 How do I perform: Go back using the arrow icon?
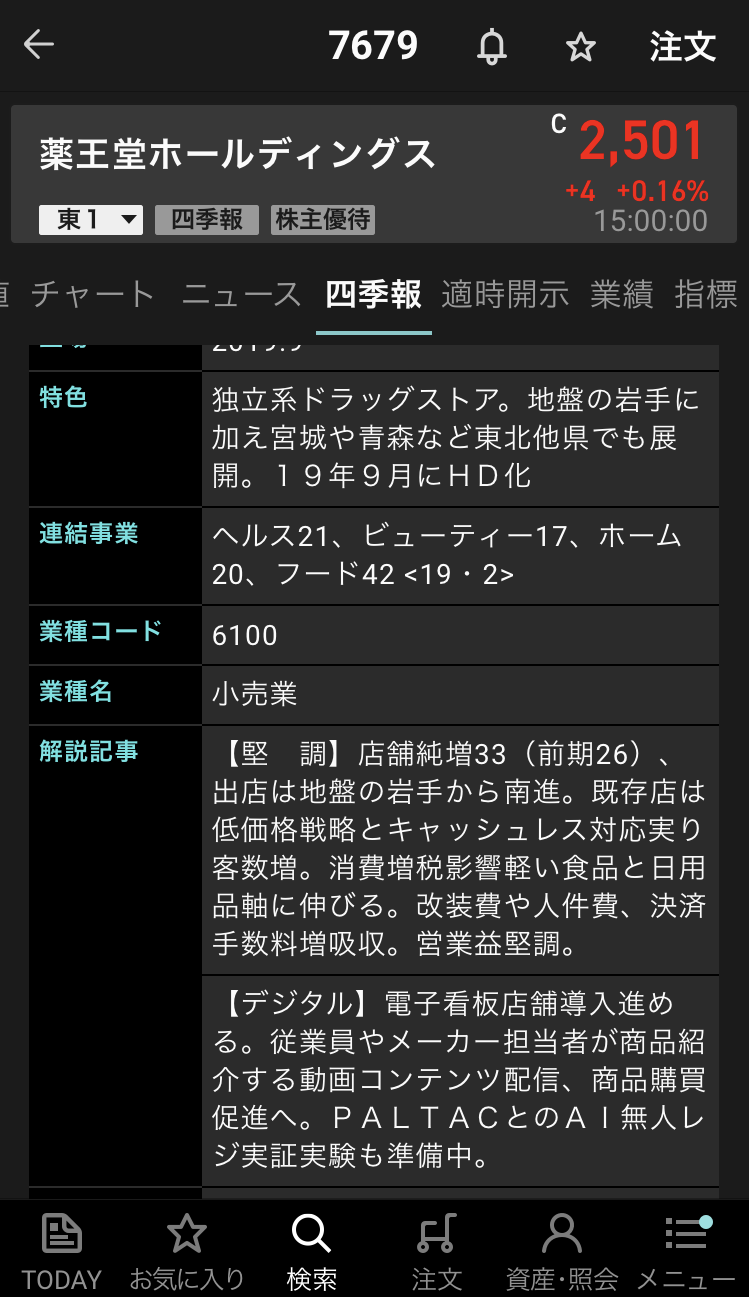click(39, 45)
